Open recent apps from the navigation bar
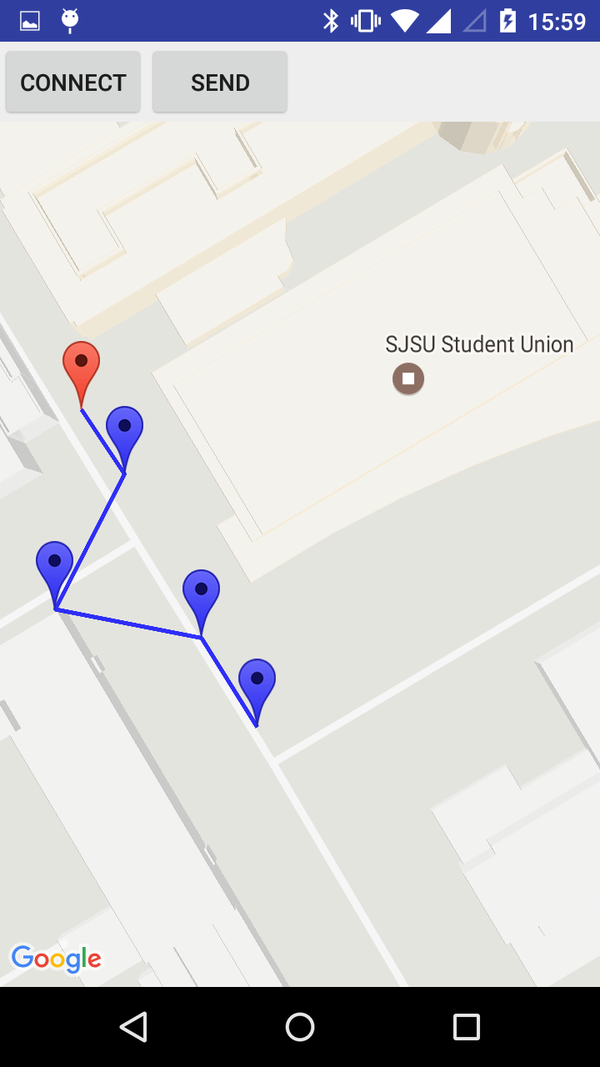 tap(466, 1026)
